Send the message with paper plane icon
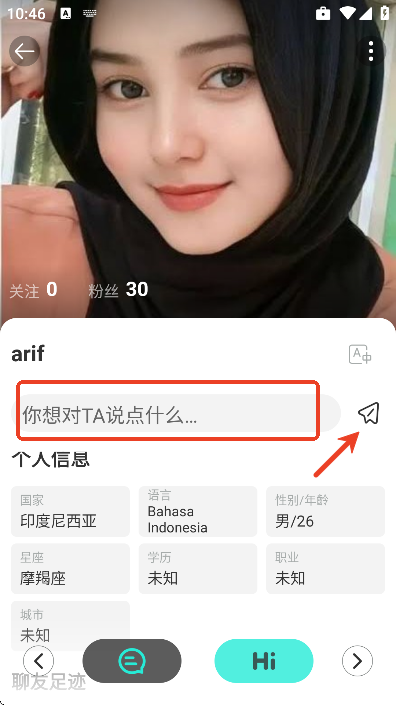Viewport: 396px width, 705px height. [369, 414]
